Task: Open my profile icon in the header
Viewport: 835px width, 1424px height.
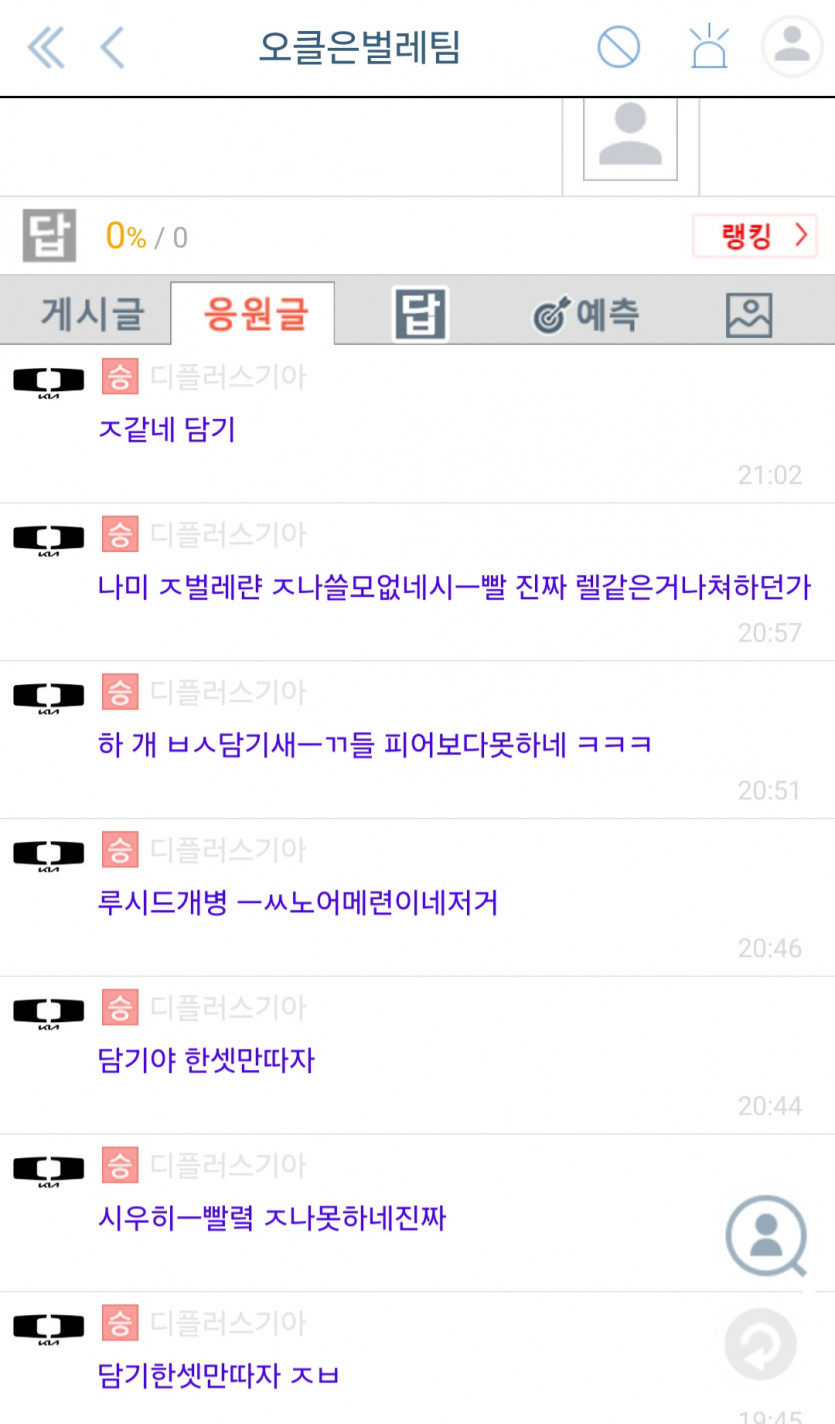Action: 792,47
